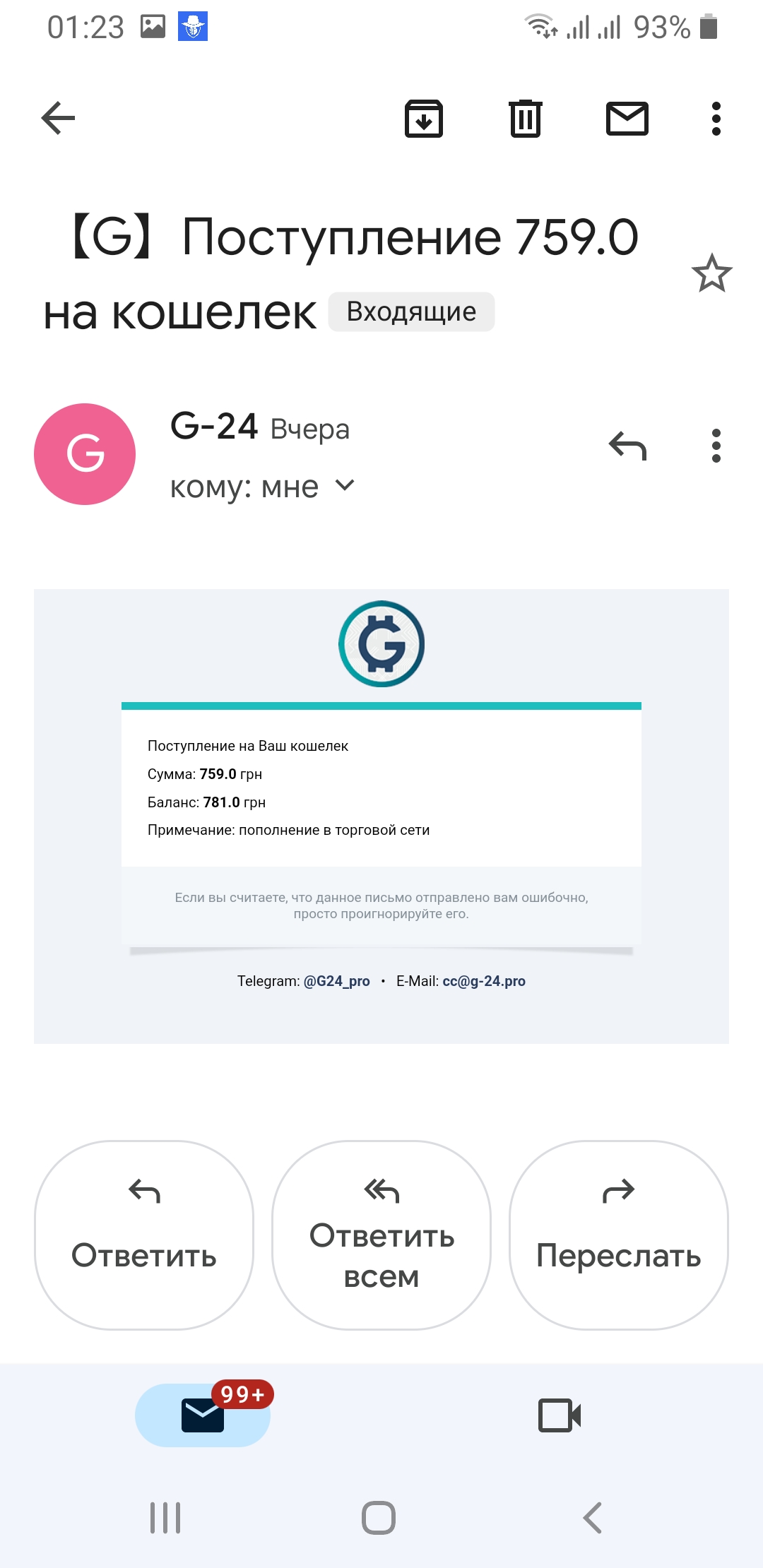This screenshot has width=763, height=1568.
Task: Tap the Ответить button
Action: [144, 1235]
